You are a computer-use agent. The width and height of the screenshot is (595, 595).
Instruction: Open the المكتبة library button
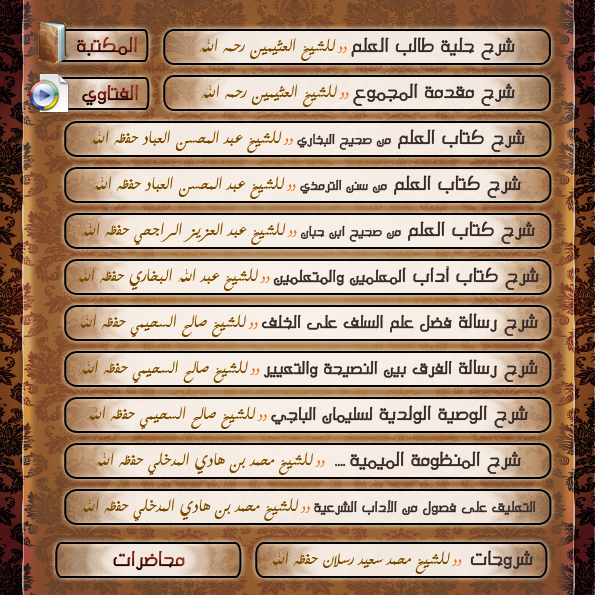click(x=105, y=46)
